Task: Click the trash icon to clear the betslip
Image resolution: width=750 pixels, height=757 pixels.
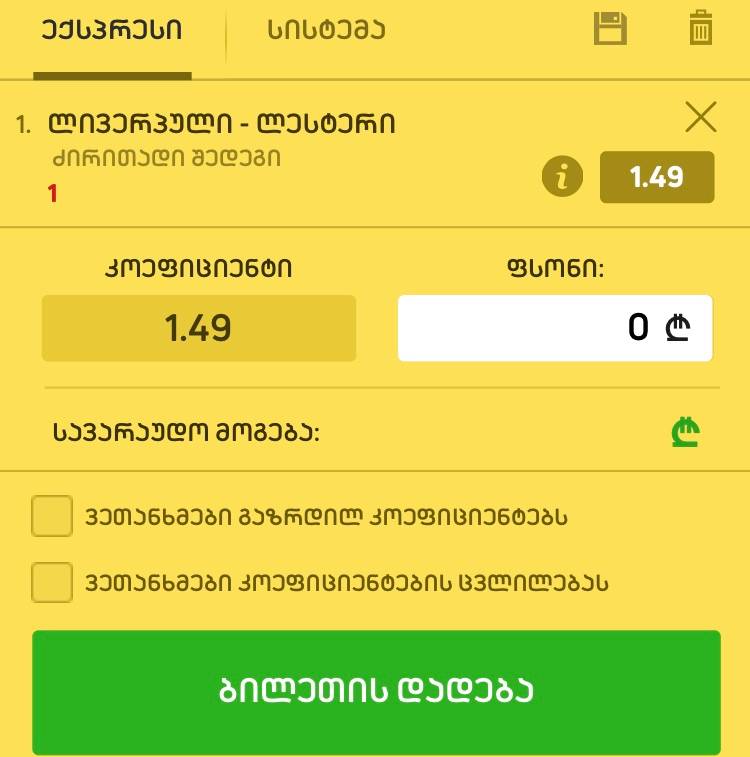Action: pos(702,29)
